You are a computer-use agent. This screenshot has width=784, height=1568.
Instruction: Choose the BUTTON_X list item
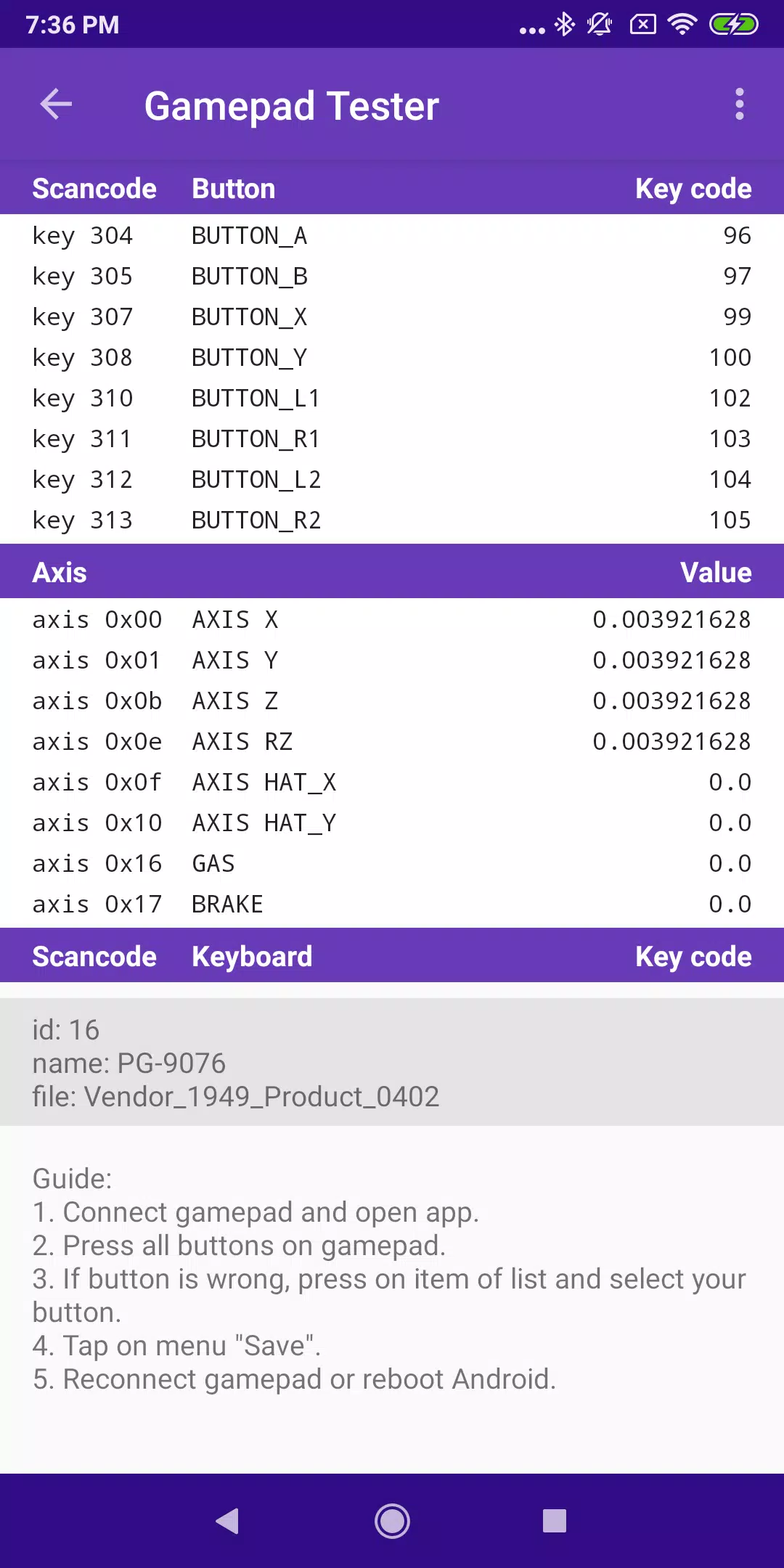tap(392, 317)
